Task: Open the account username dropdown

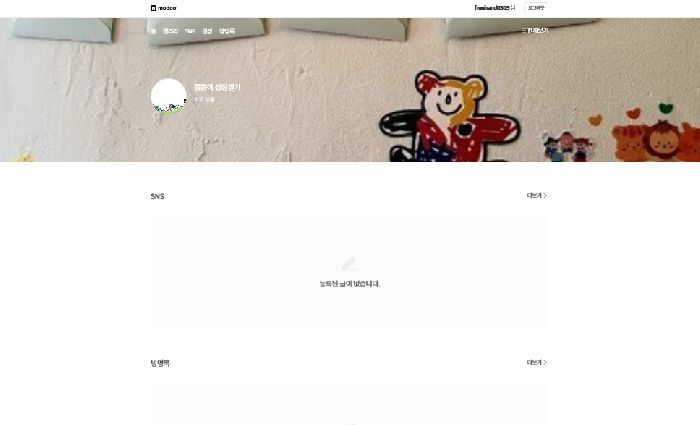Action: 495,8
